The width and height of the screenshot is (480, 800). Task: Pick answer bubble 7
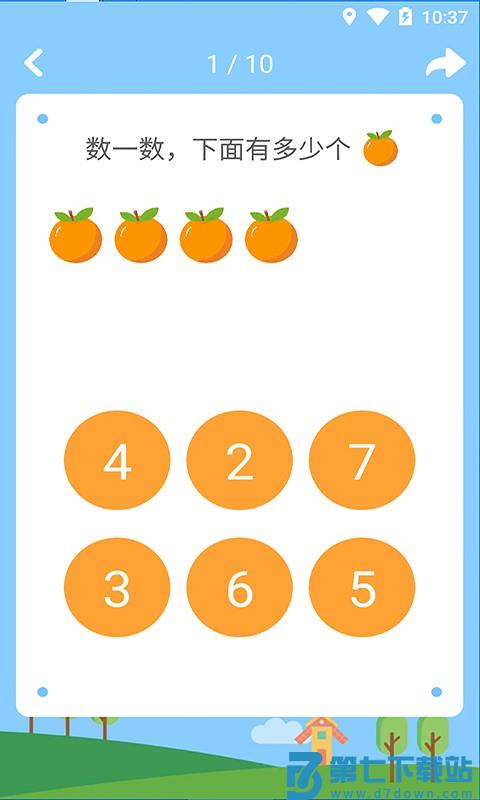[362, 460]
